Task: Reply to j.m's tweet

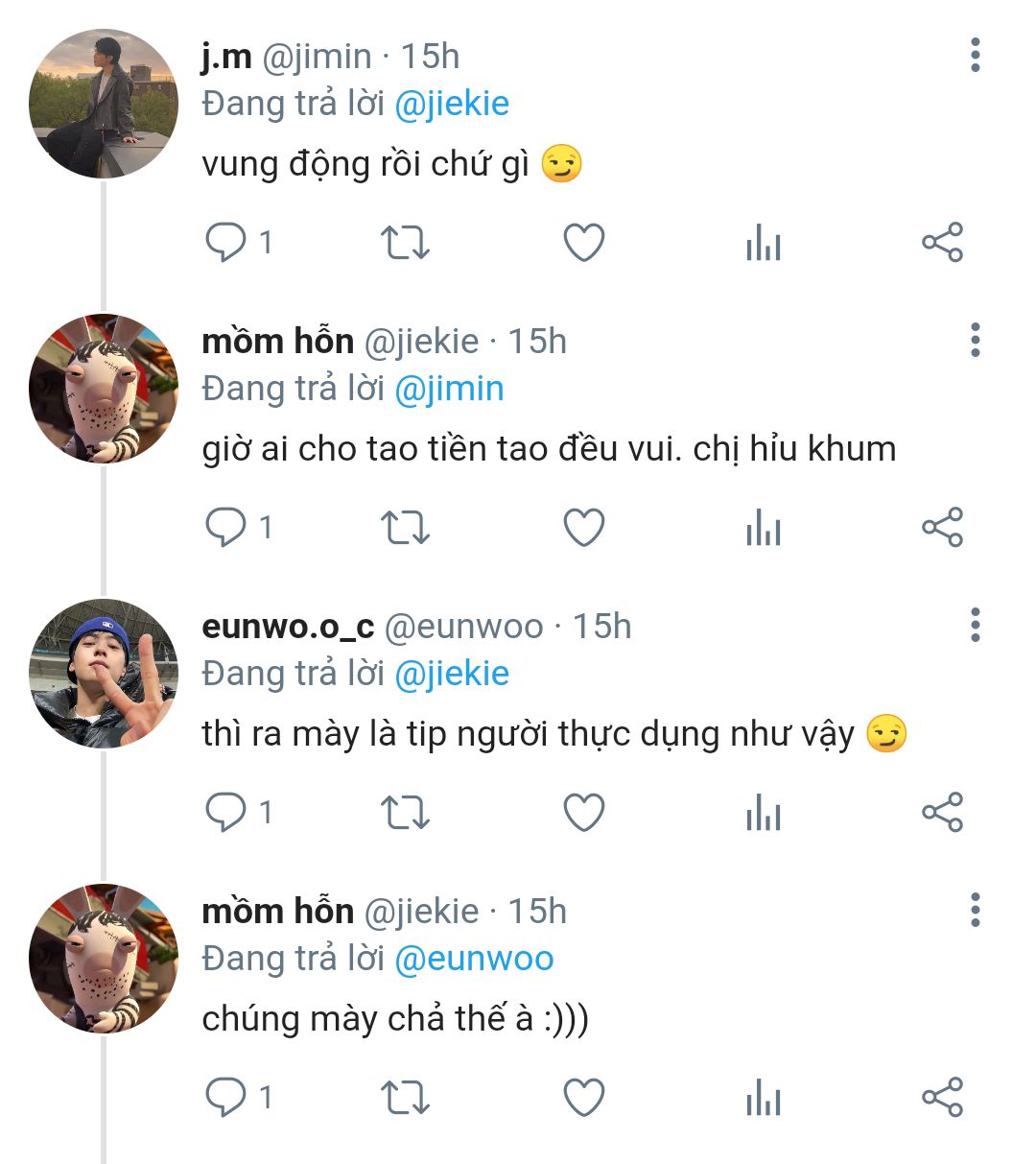Action: (226, 242)
